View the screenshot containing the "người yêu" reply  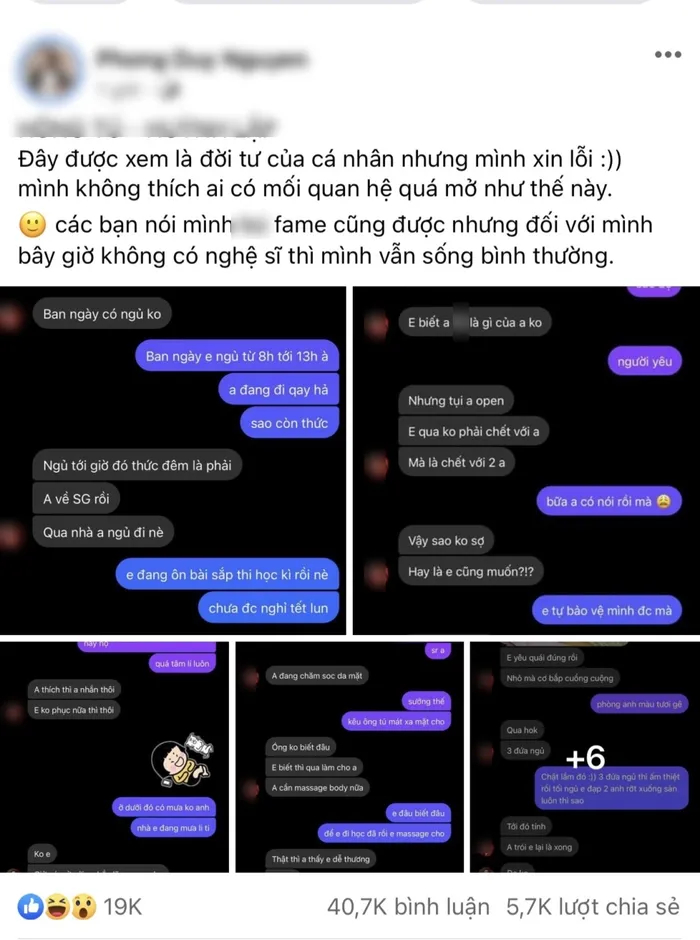(x=523, y=458)
